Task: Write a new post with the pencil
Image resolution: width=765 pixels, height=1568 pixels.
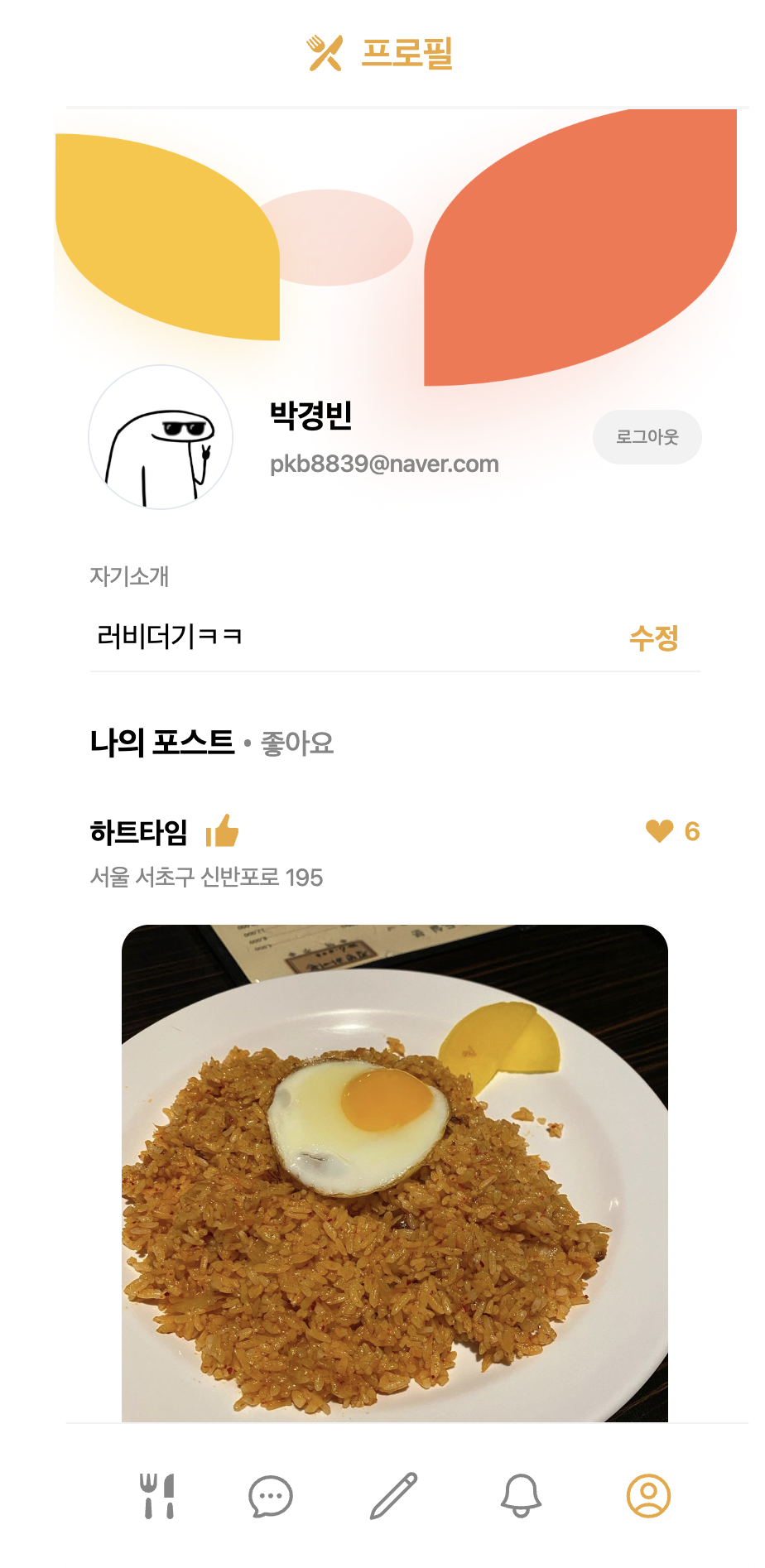Action: point(394,1496)
